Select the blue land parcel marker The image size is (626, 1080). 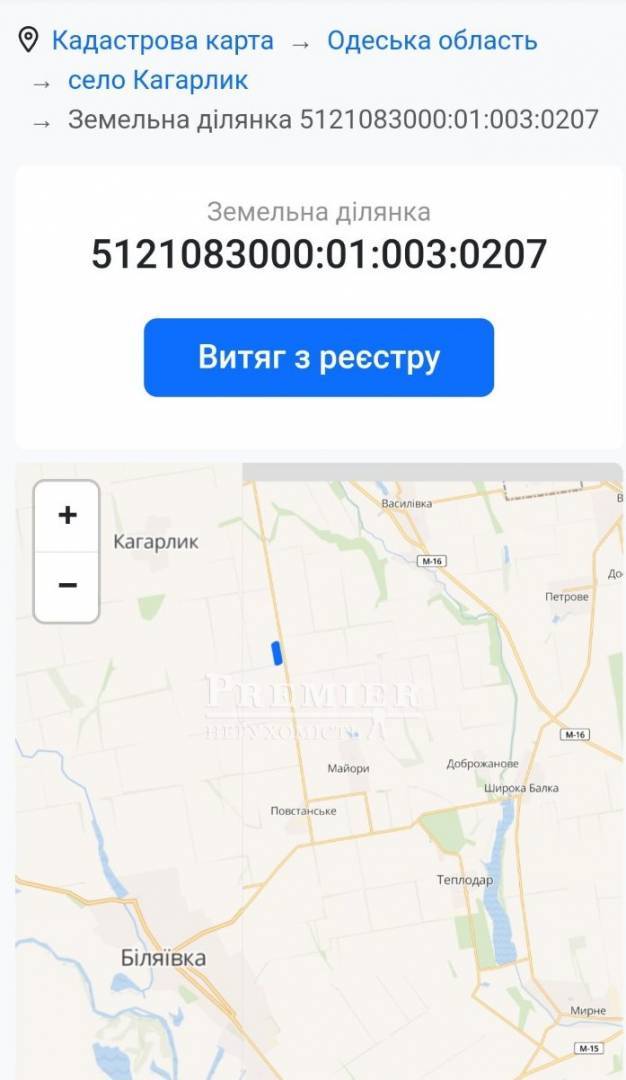(x=277, y=653)
